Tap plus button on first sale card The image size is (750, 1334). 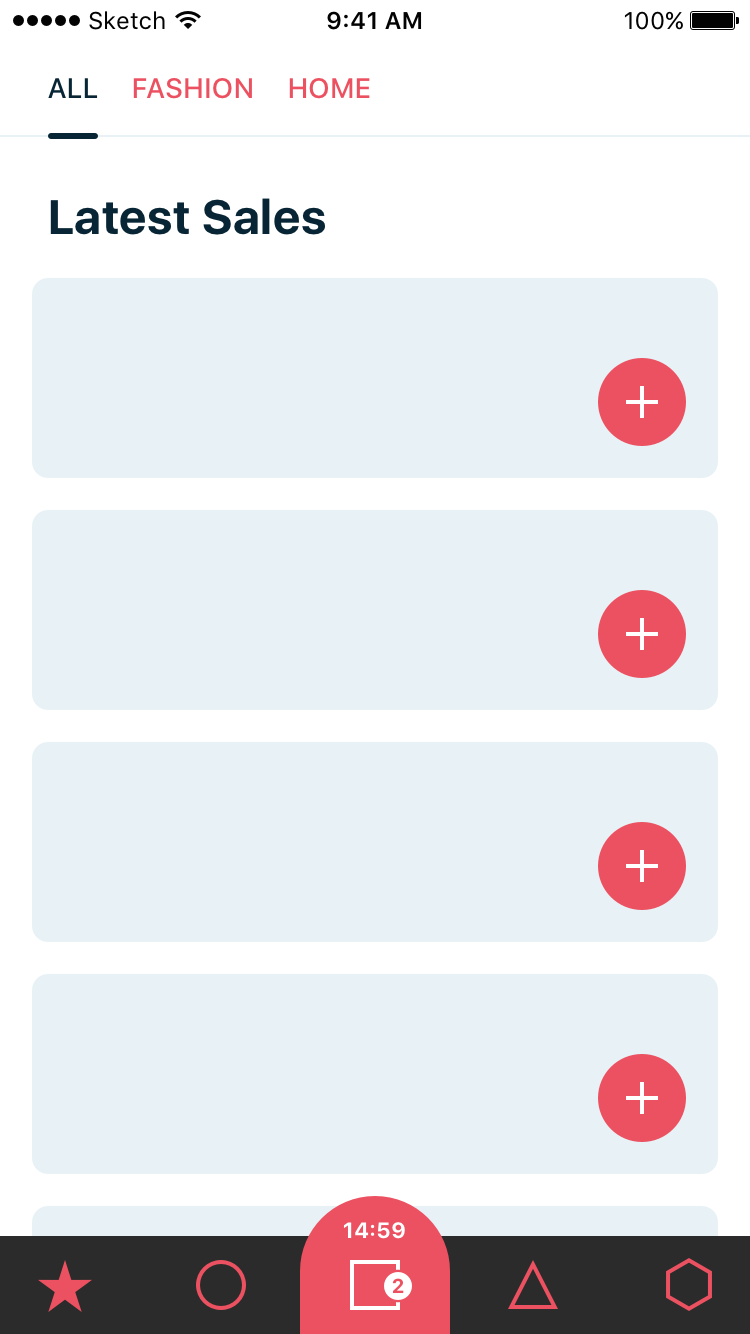pyautogui.click(x=642, y=402)
